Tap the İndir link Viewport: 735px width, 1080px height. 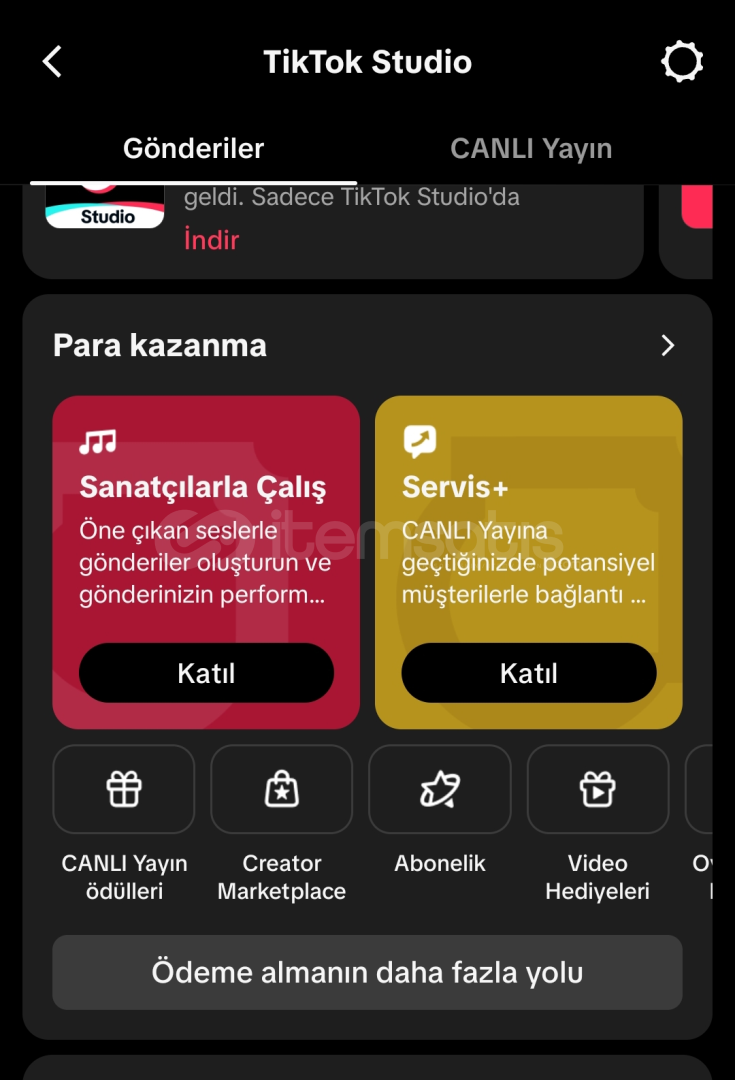tap(211, 240)
